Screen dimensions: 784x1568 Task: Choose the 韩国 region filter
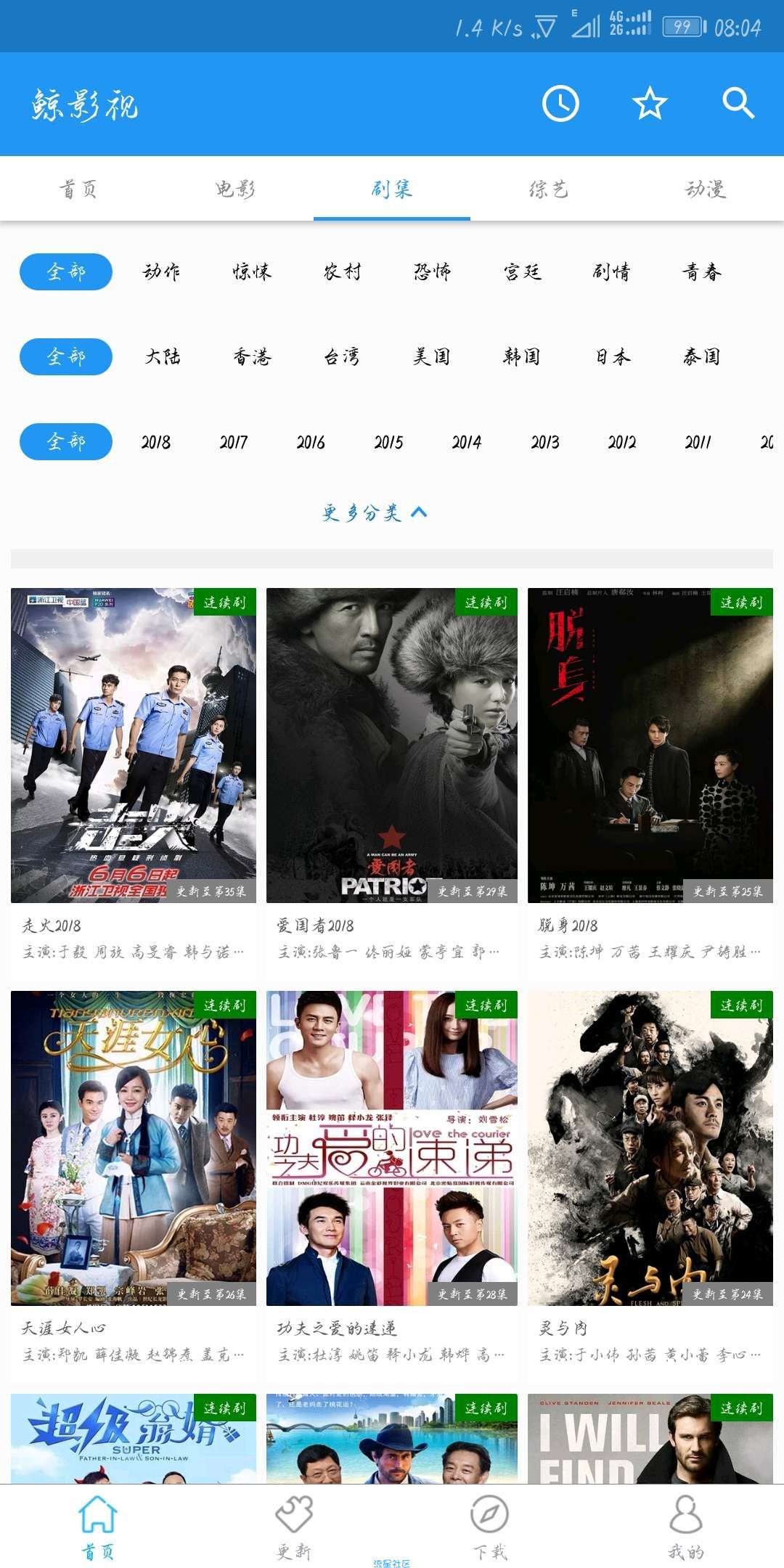point(522,356)
